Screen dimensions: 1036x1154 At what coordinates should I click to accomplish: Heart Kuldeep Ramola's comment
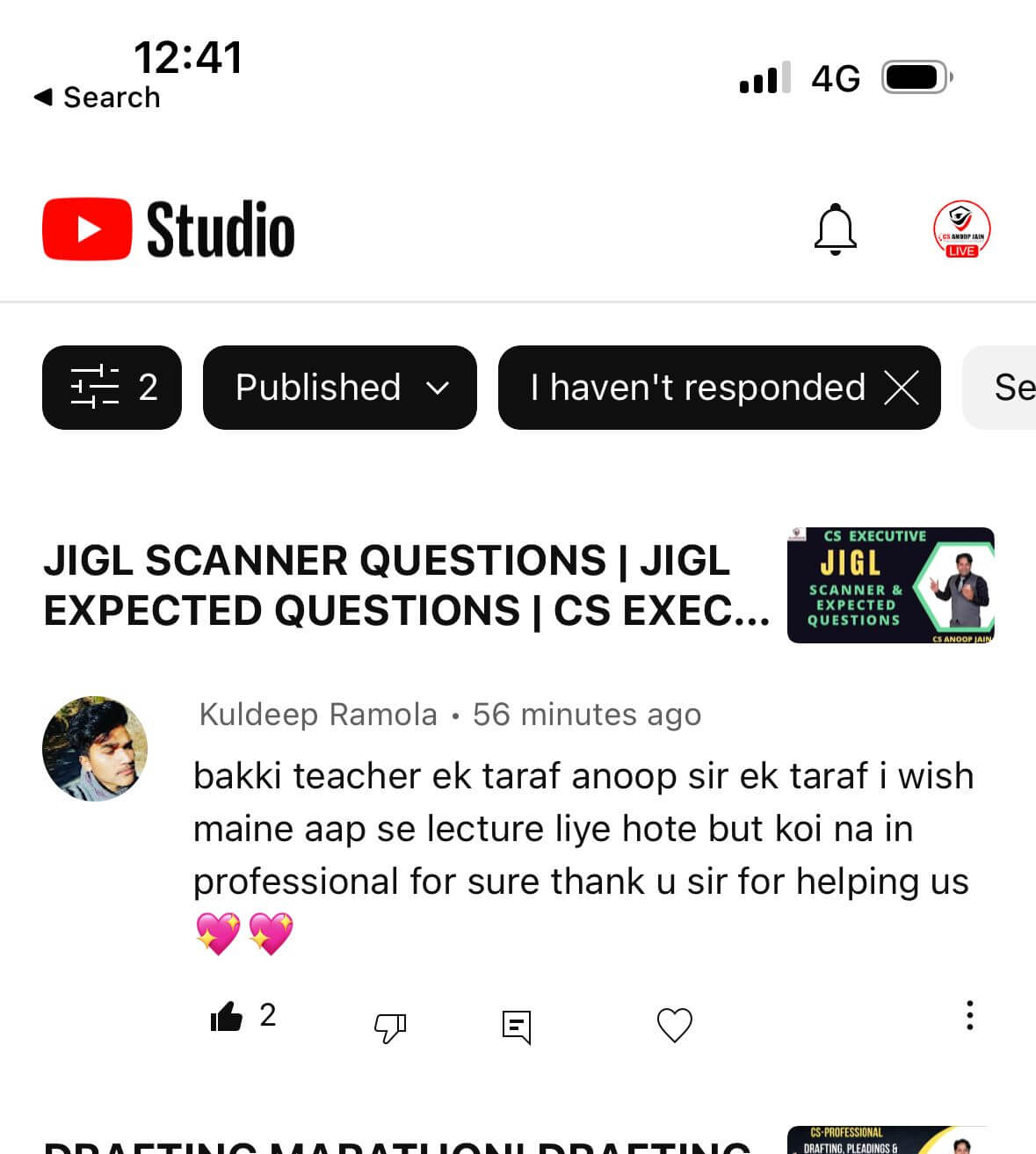(674, 1025)
